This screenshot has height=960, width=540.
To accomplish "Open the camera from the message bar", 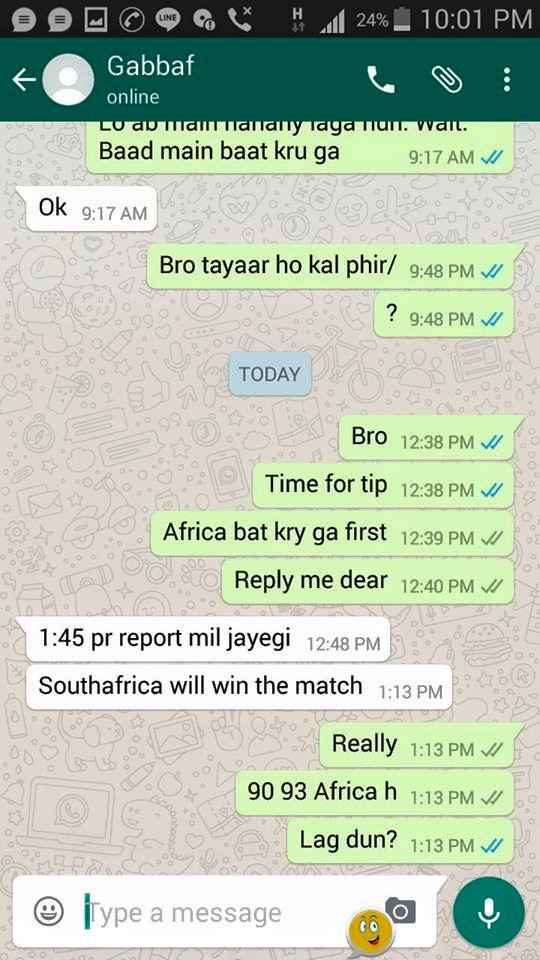I will (400, 910).
